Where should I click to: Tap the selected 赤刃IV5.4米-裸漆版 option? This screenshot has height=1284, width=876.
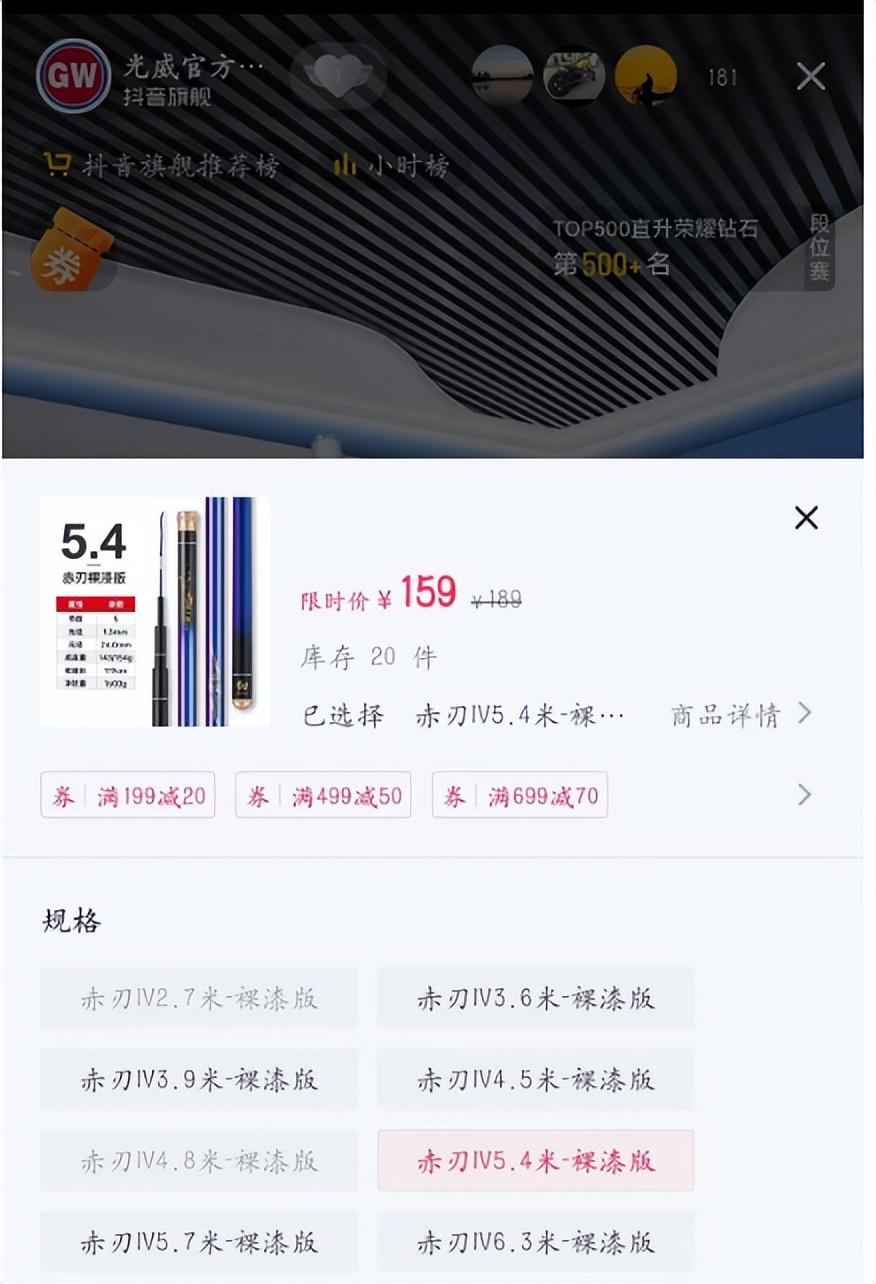tap(535, 1160)
